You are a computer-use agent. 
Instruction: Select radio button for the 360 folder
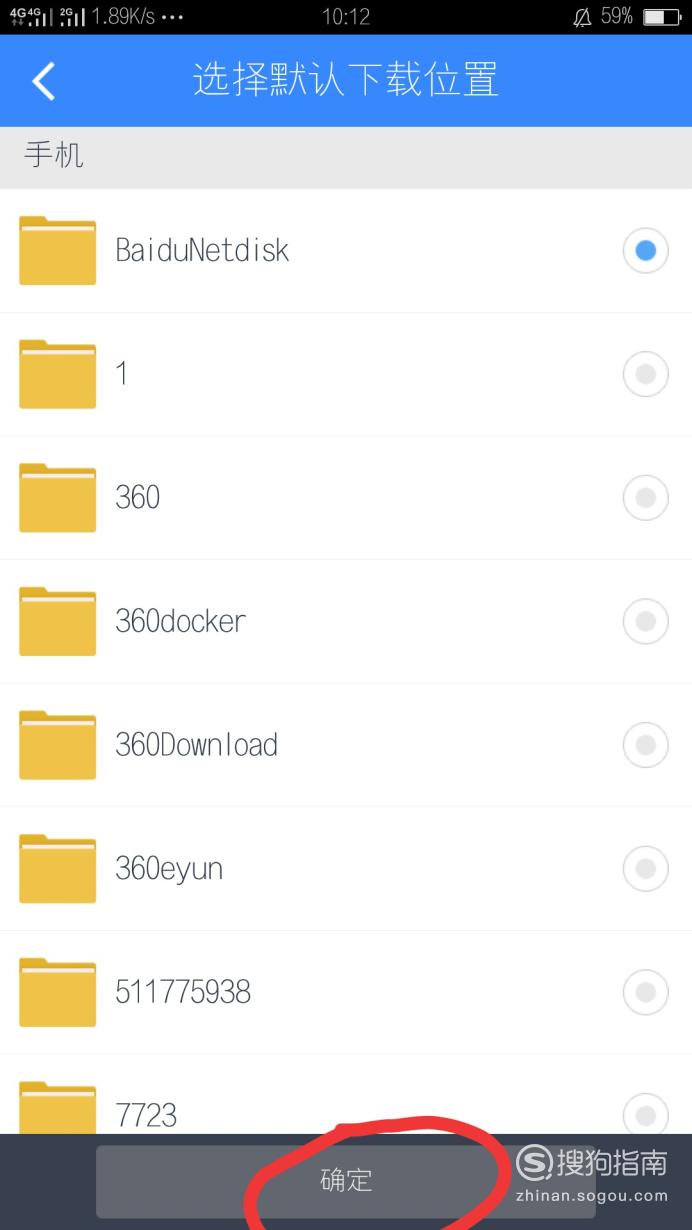645,497
